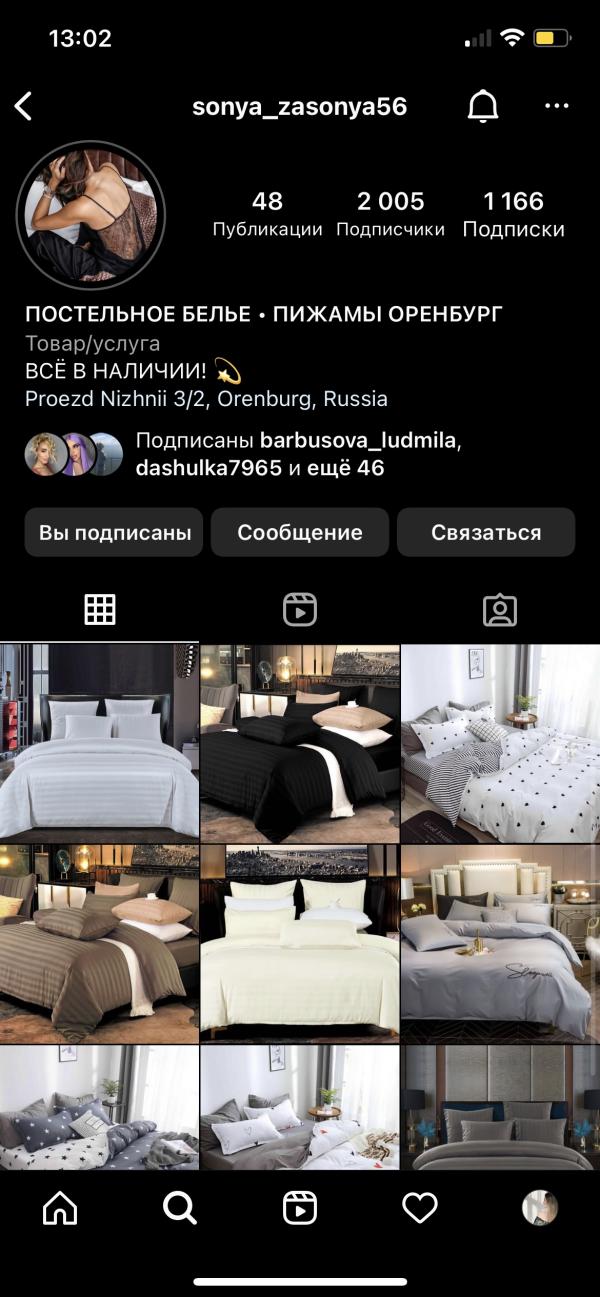The image size is (600, 1297).
Task: Open the notifications bell for sonya_zasonya56
Action: [484, 107]
